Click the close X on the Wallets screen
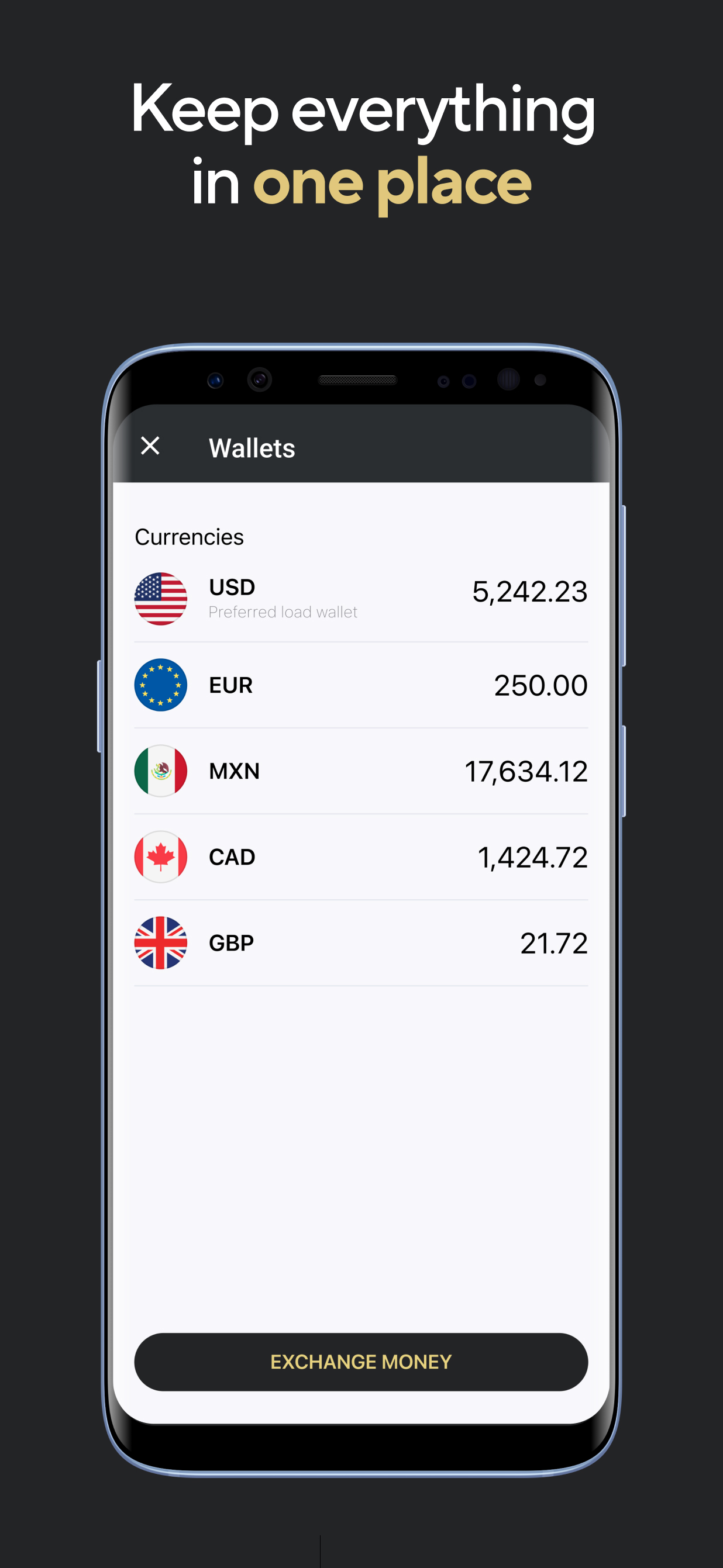The height and width of the screenshot is (1568, 723). [x=150, y=447]
